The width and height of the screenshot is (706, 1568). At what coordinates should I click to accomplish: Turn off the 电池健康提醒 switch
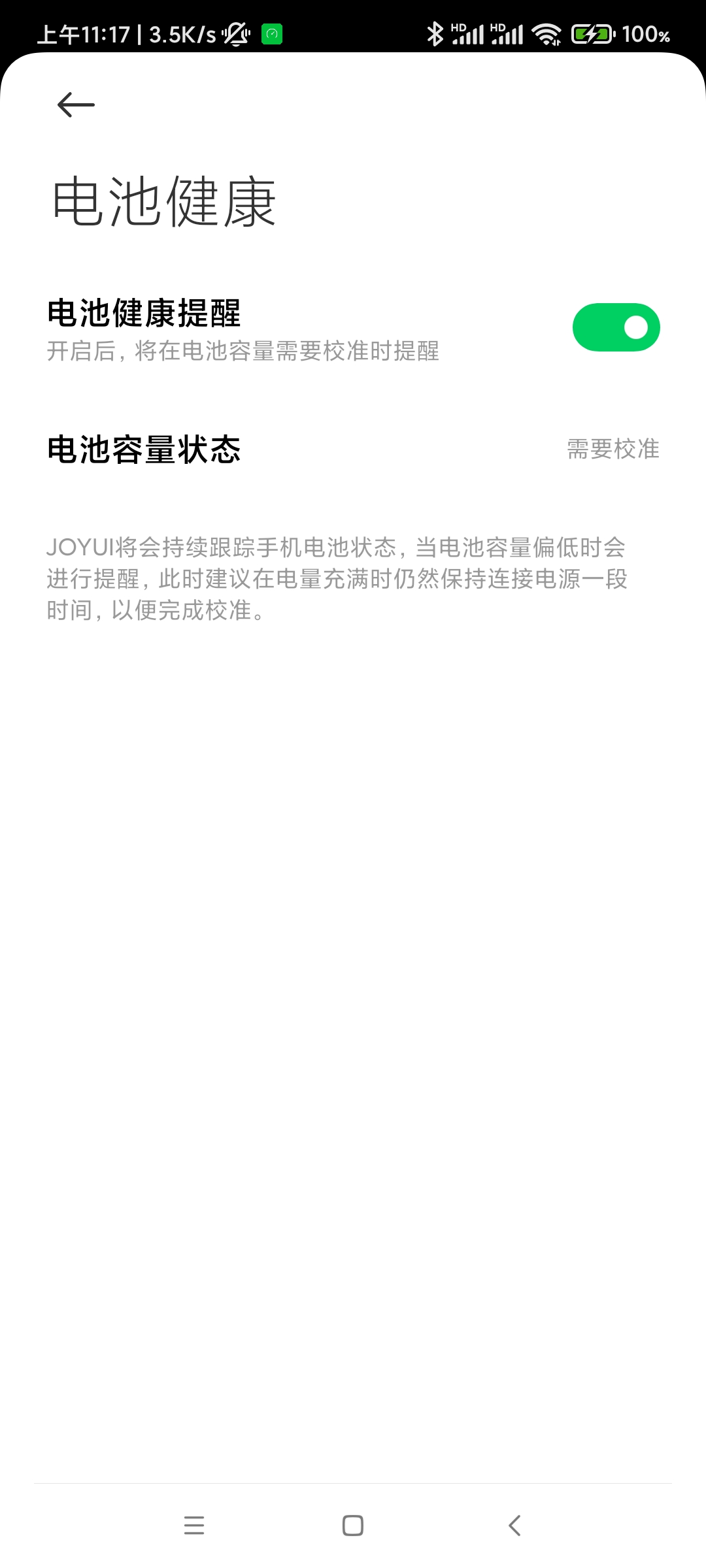(x=616, y=327)
